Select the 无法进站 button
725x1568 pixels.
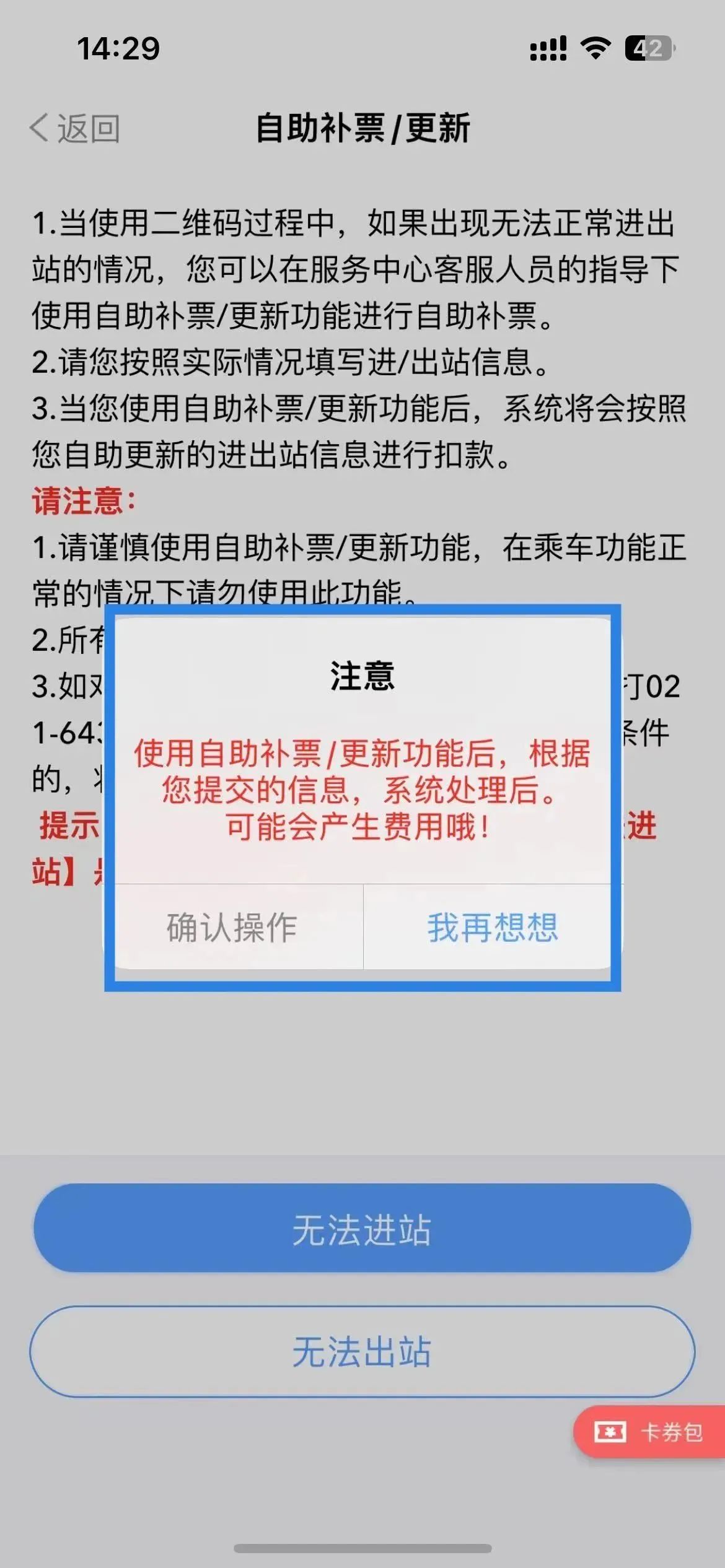pos(362,1229)
